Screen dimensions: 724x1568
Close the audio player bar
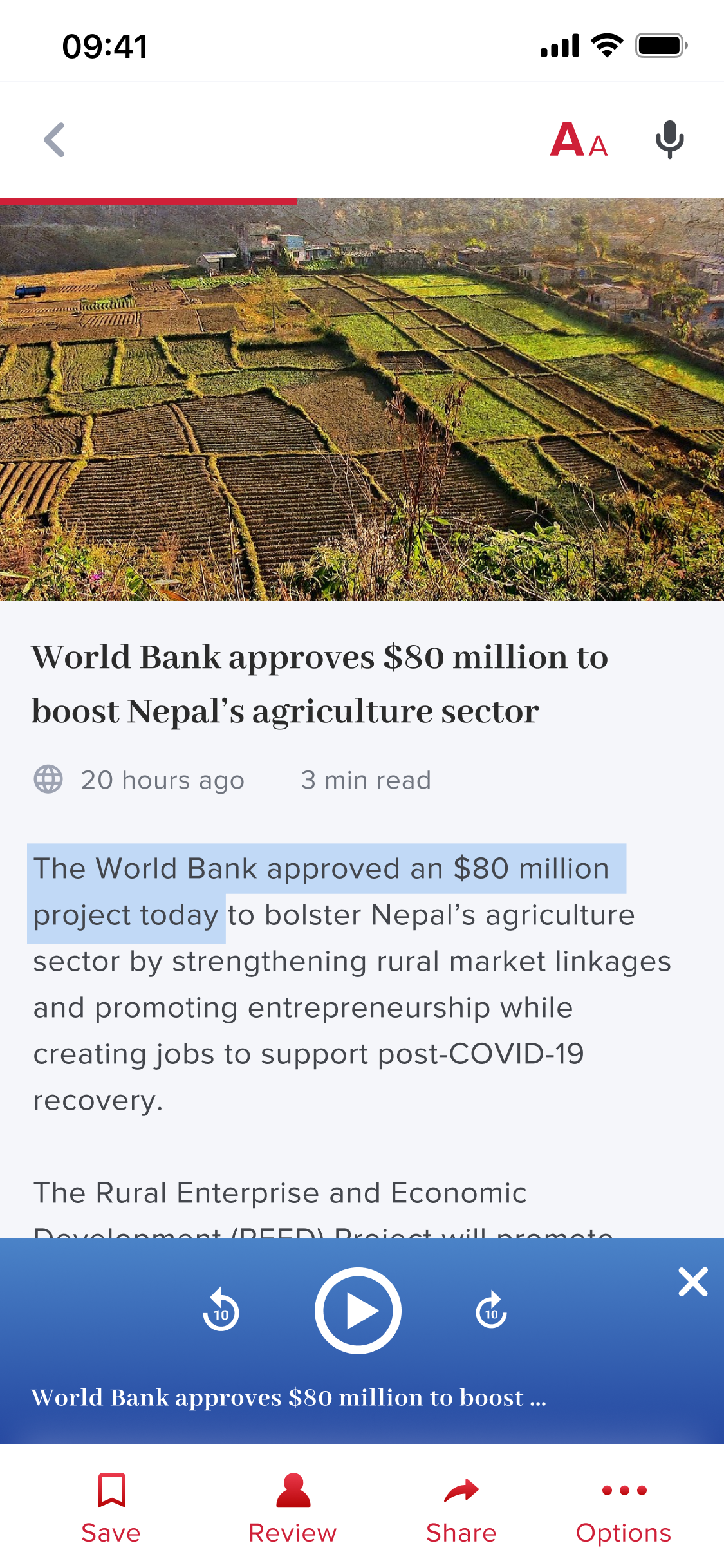(x=692, y=1282)
